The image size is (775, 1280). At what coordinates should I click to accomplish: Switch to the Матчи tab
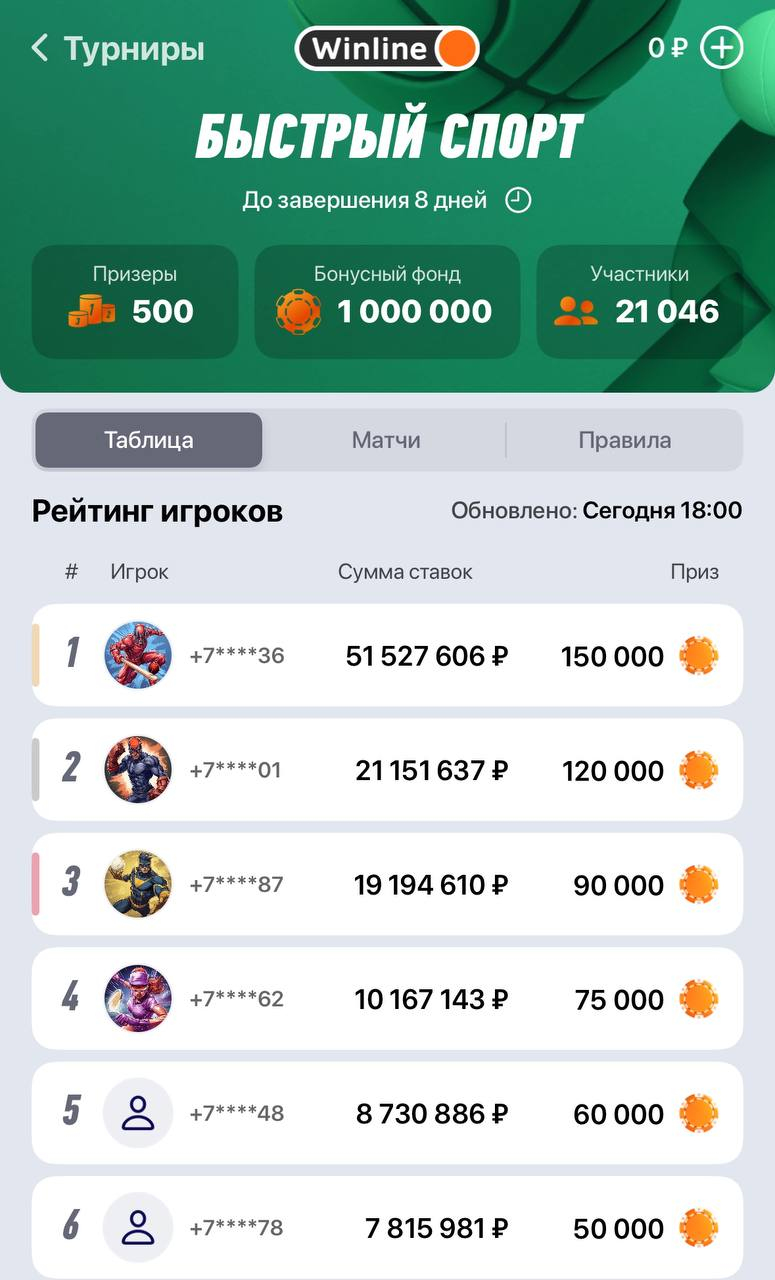pos(386,440)
